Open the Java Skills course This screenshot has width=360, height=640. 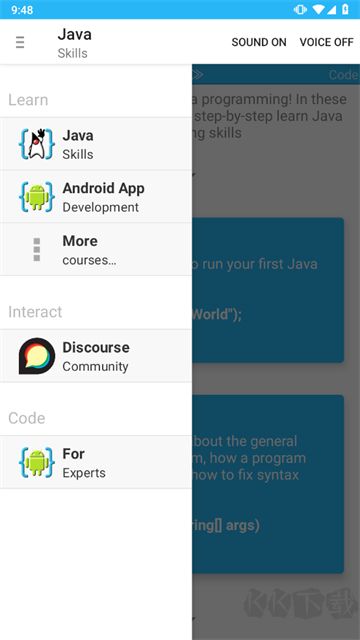(96, 144)
